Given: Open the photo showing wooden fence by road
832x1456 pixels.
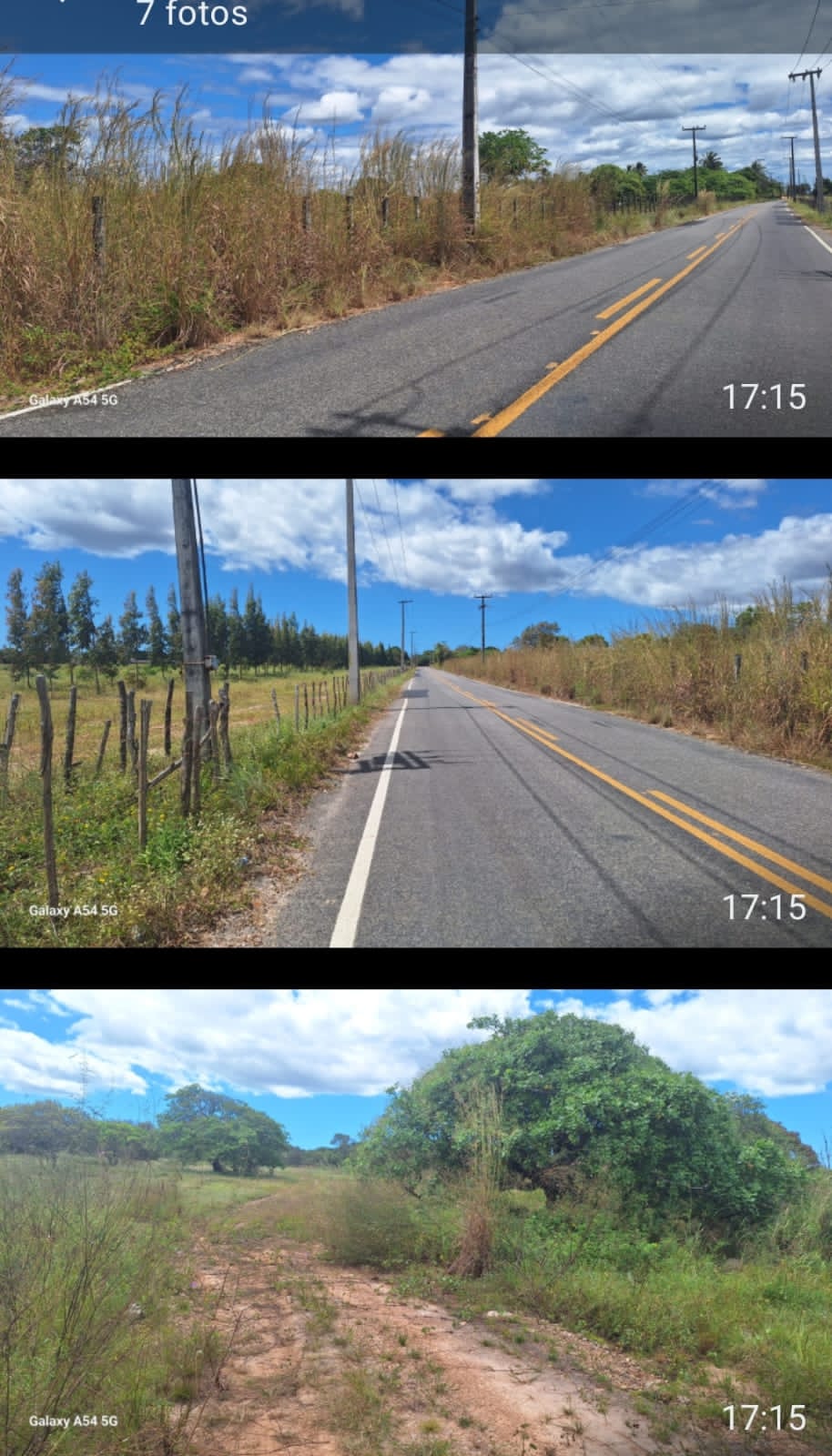Looking at the screenshot, I should coord(416,713).
